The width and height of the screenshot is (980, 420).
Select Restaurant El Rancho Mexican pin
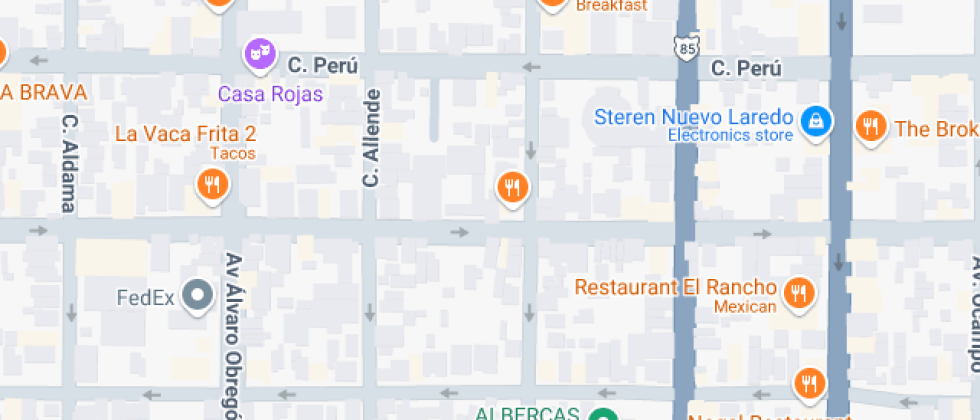798,293
